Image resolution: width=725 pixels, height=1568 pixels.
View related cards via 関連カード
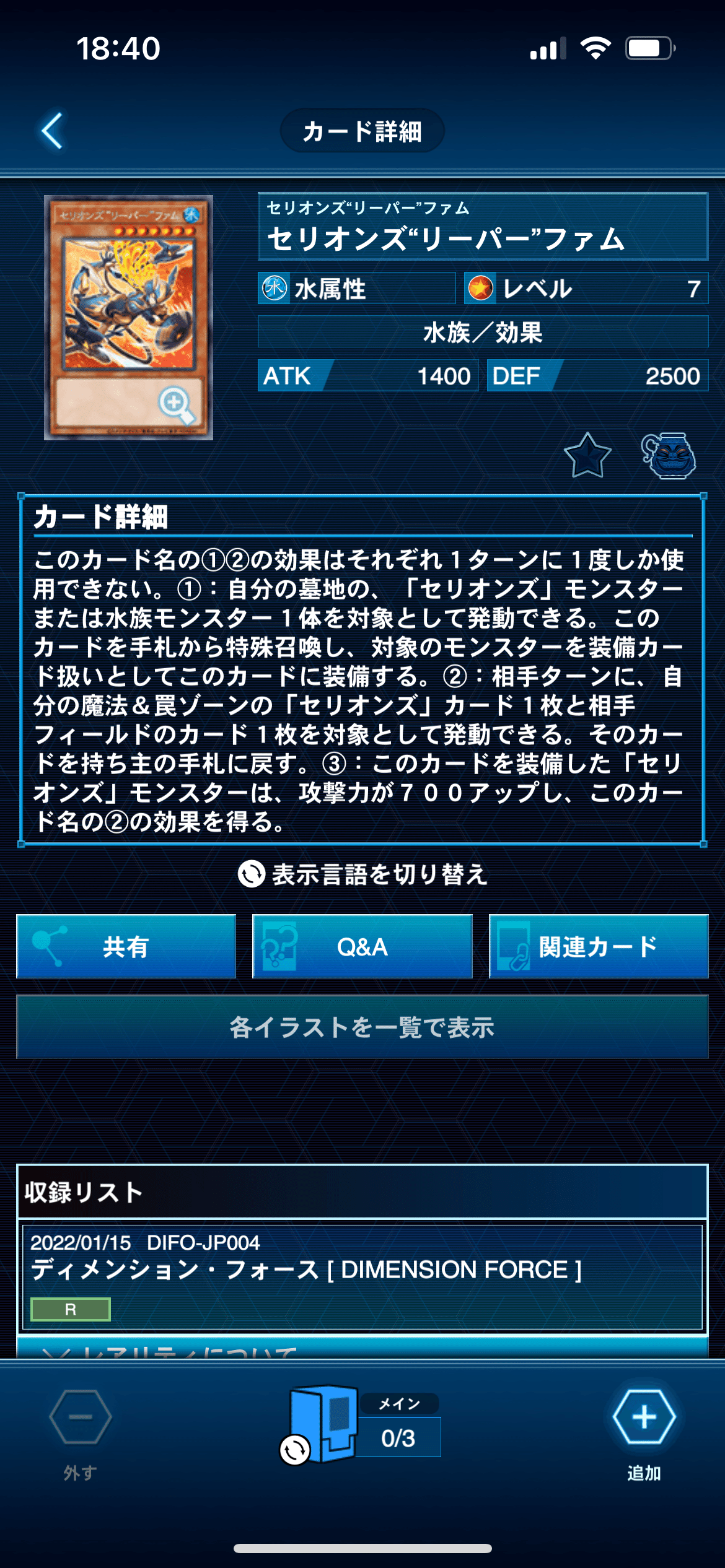[x=598, y=946]
